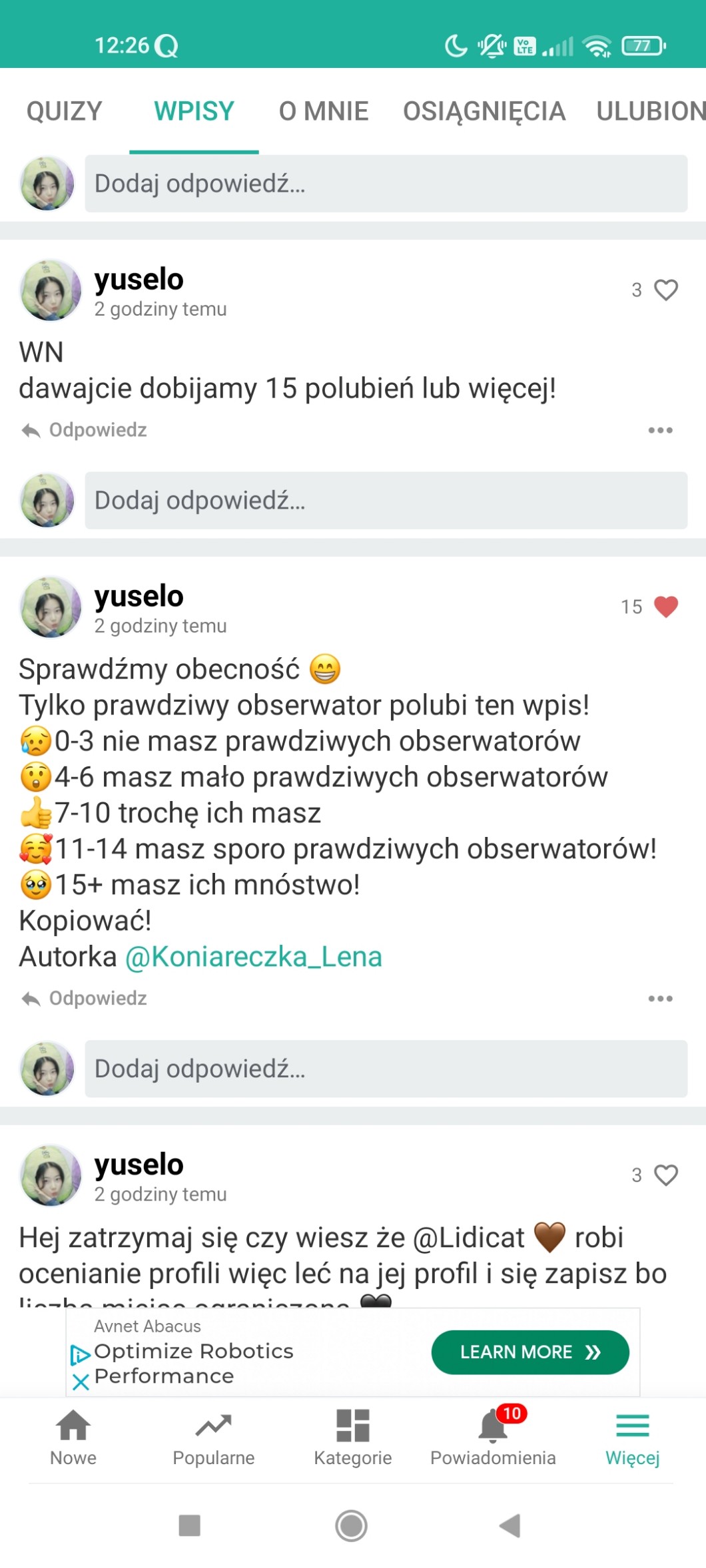Select the OSIĄGNIĘCIA tab
Viewport: 706px width, 1568px height.
(484, 111)
